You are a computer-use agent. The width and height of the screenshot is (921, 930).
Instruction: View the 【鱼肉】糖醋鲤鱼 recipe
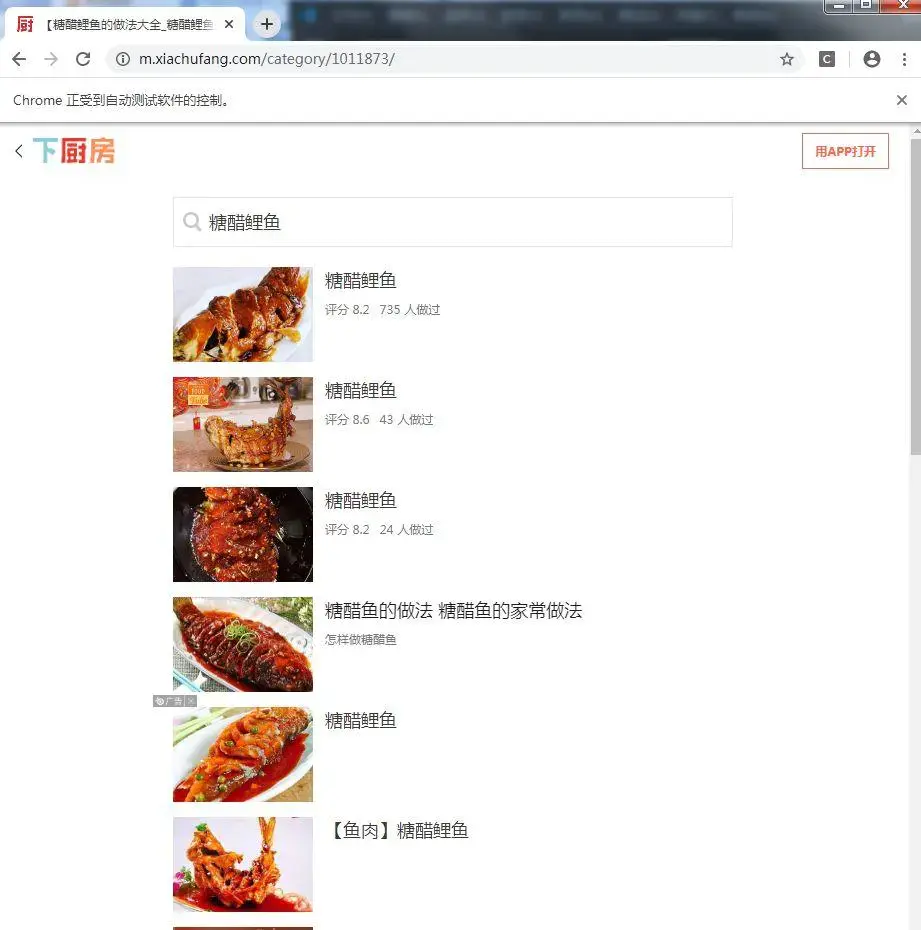(398, 831)
